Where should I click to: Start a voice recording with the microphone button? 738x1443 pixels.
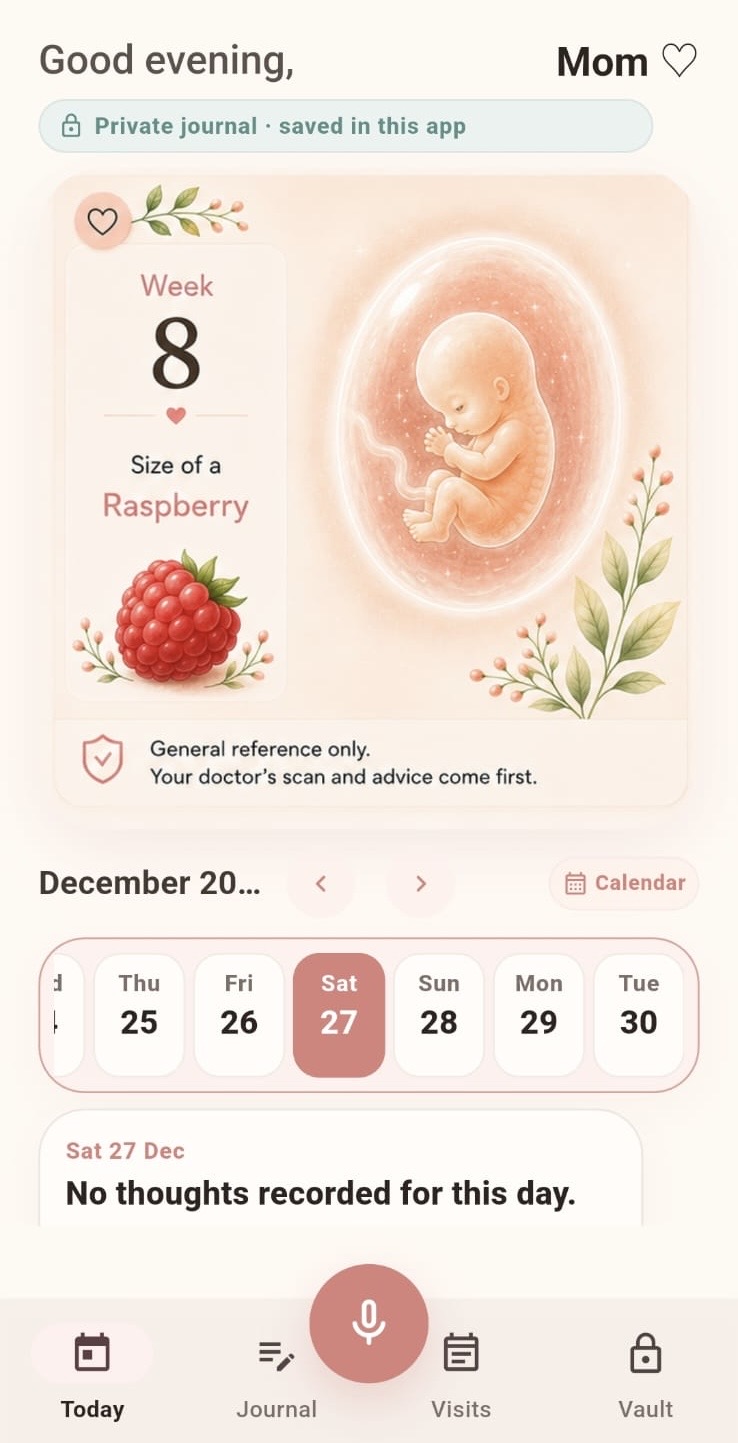click(369, 1323)
